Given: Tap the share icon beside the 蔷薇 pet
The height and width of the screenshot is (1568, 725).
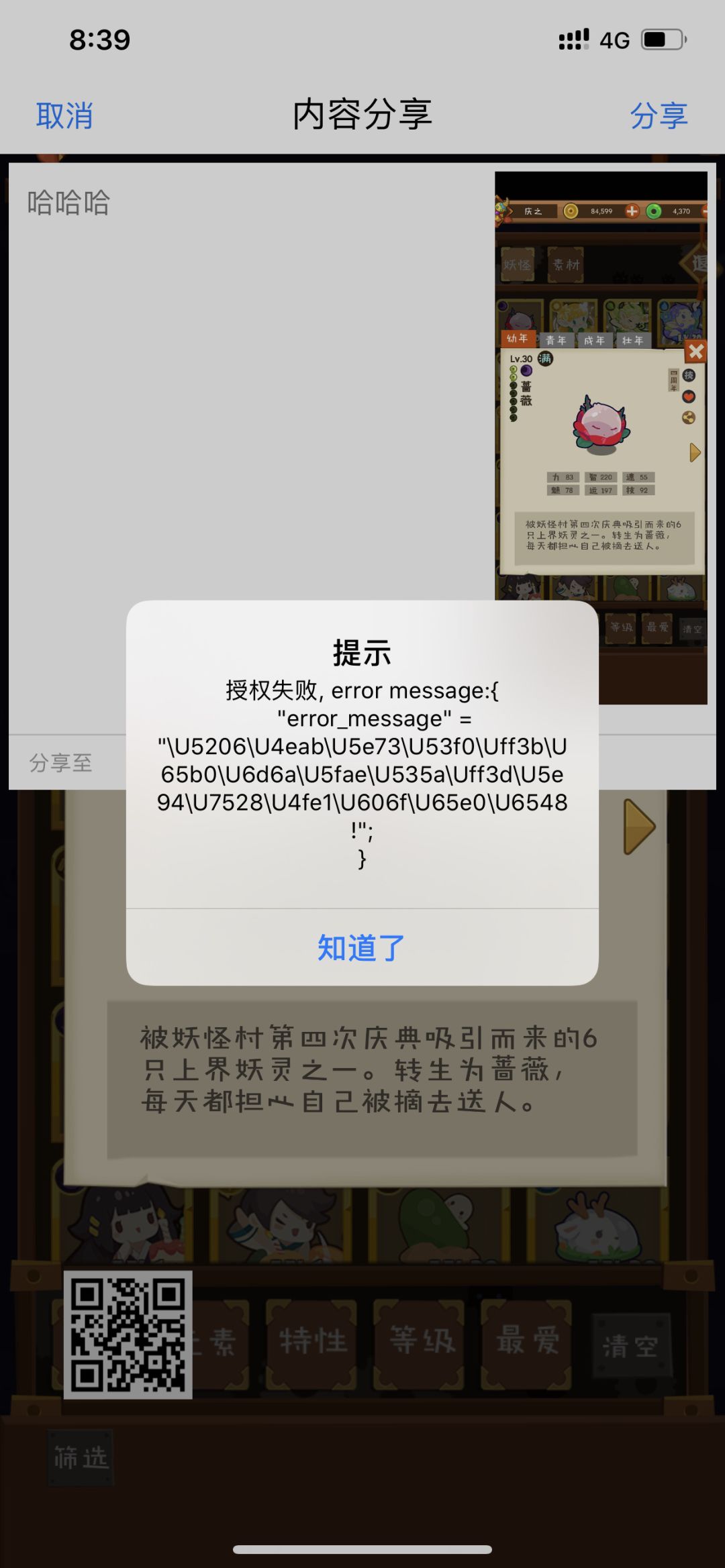Looking at the screenshot, I should click(x=688, y=417).
